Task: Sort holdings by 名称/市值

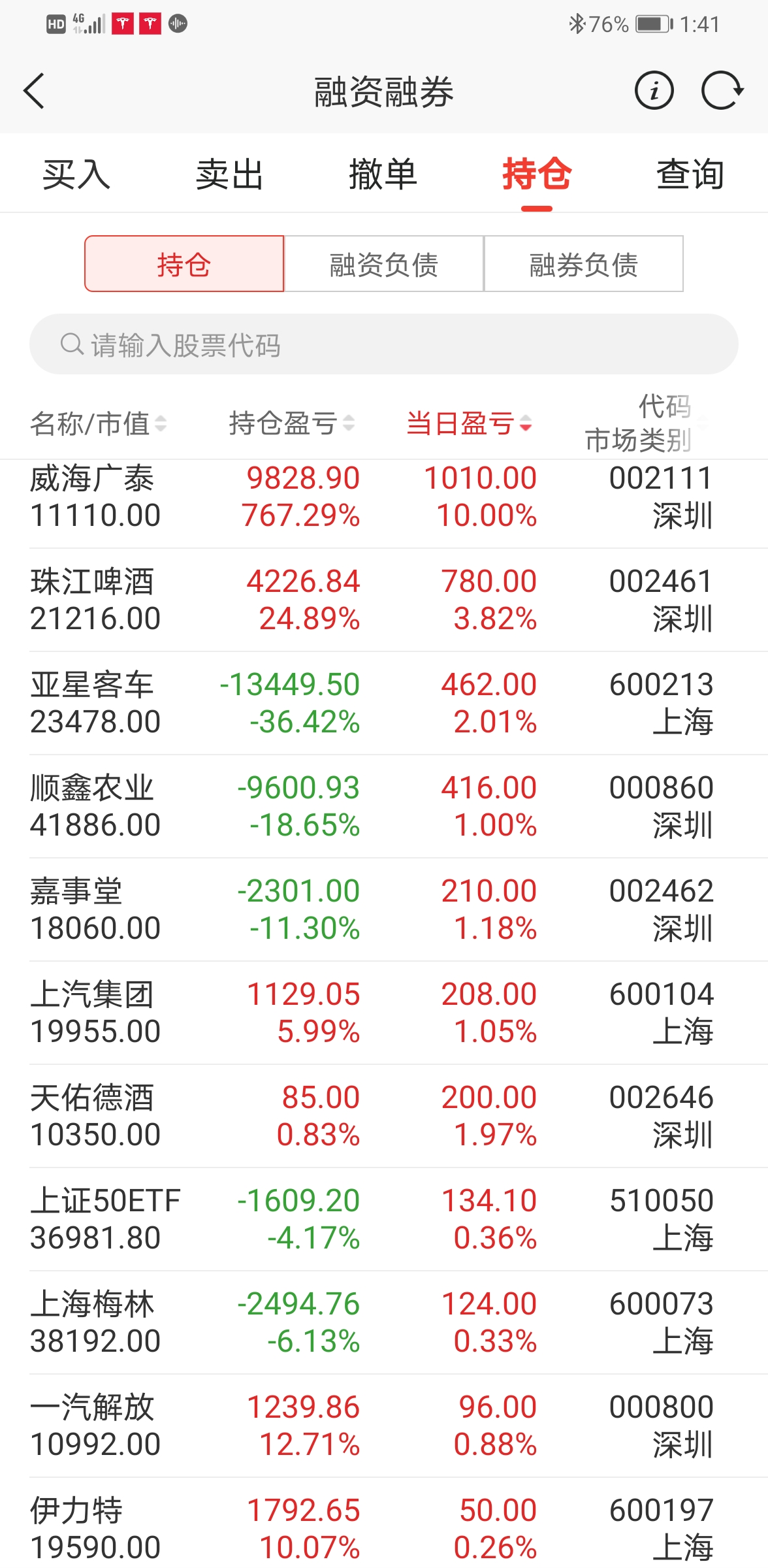Action: pyautogui.click(x=98, y=423)
